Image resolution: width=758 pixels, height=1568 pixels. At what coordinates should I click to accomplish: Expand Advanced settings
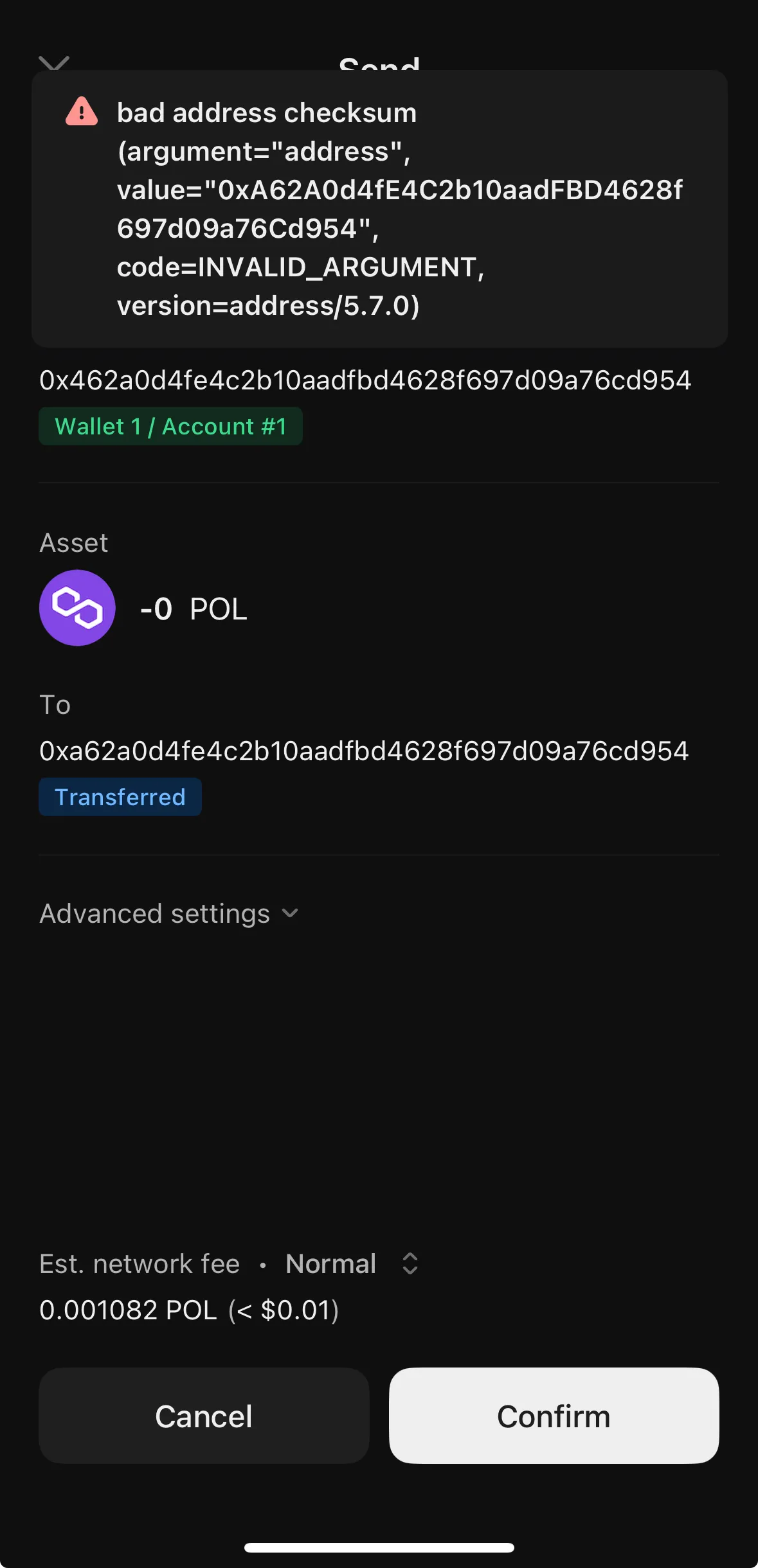tap(169, 913)
